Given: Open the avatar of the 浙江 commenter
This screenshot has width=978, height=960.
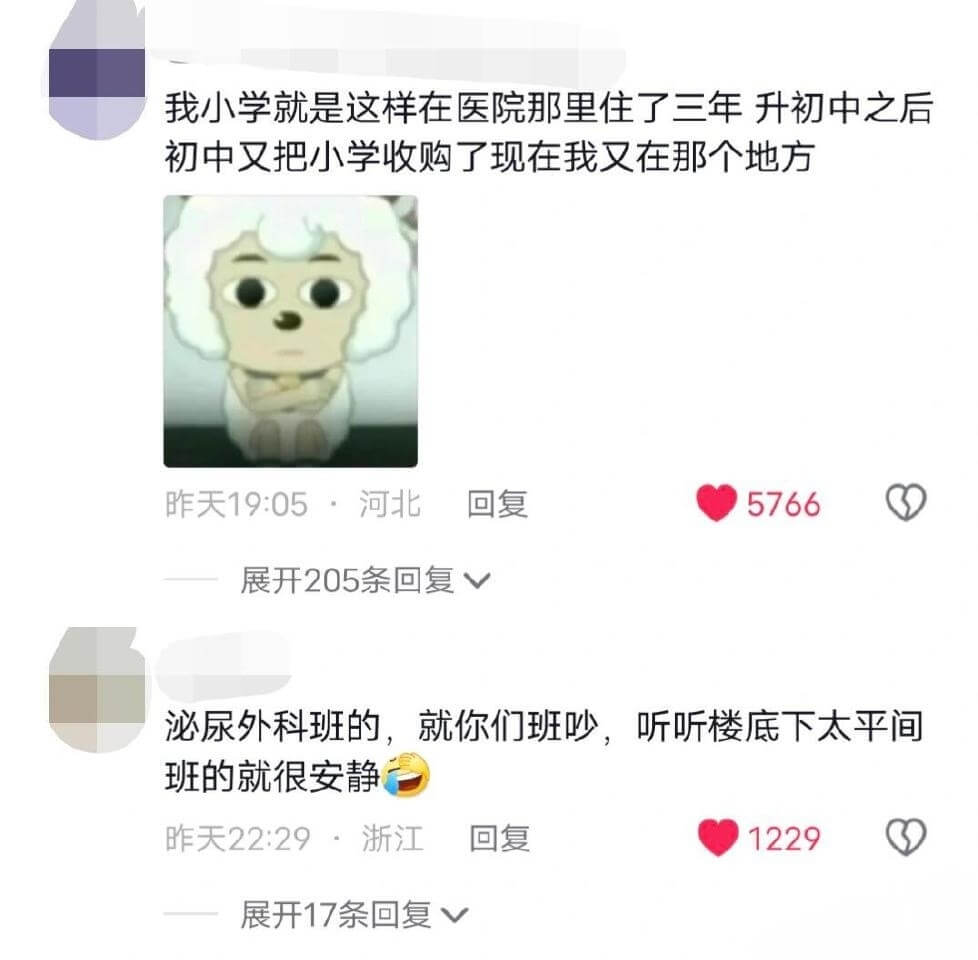Looking at the screenshot, I should [97, 690].
